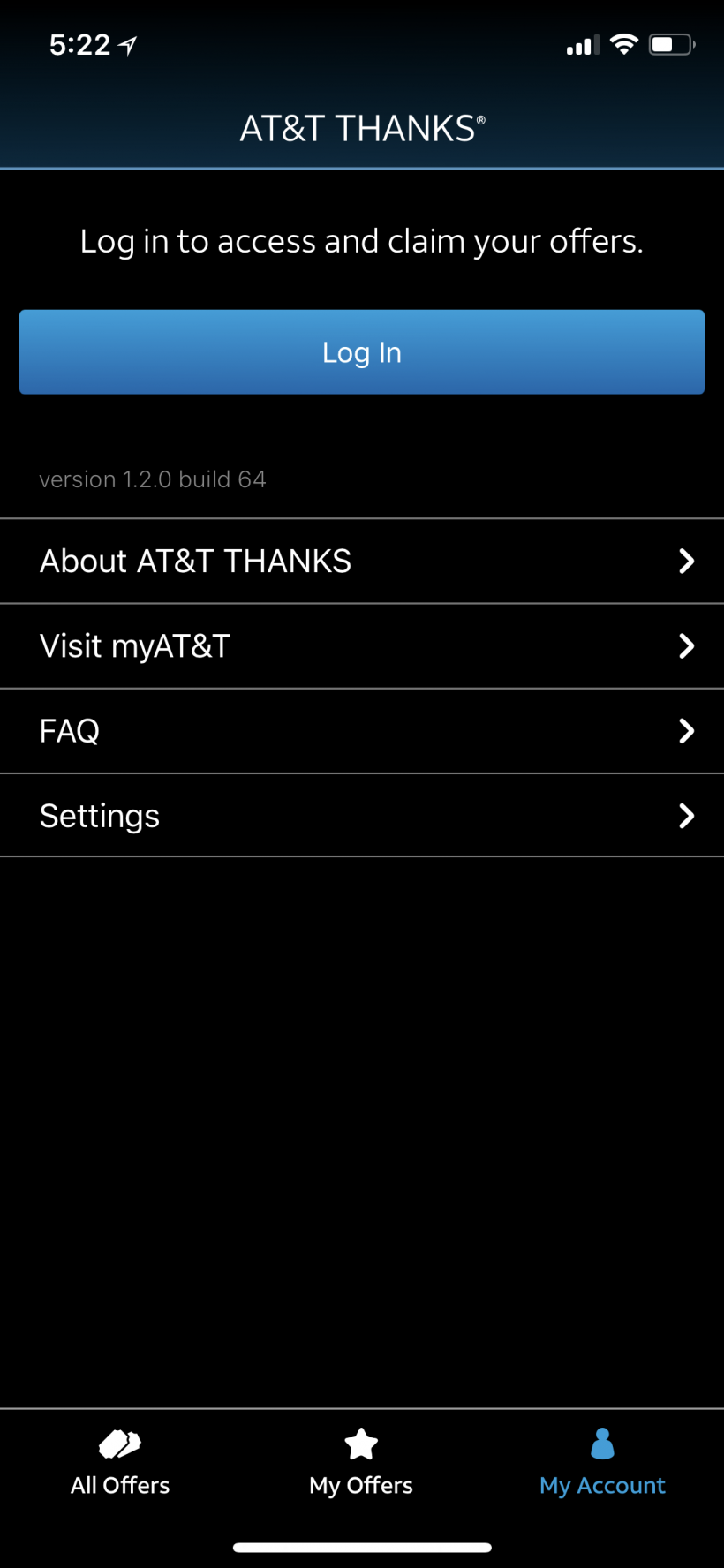
Task: Open About AT&T THANKS
Action: (362, 562)
